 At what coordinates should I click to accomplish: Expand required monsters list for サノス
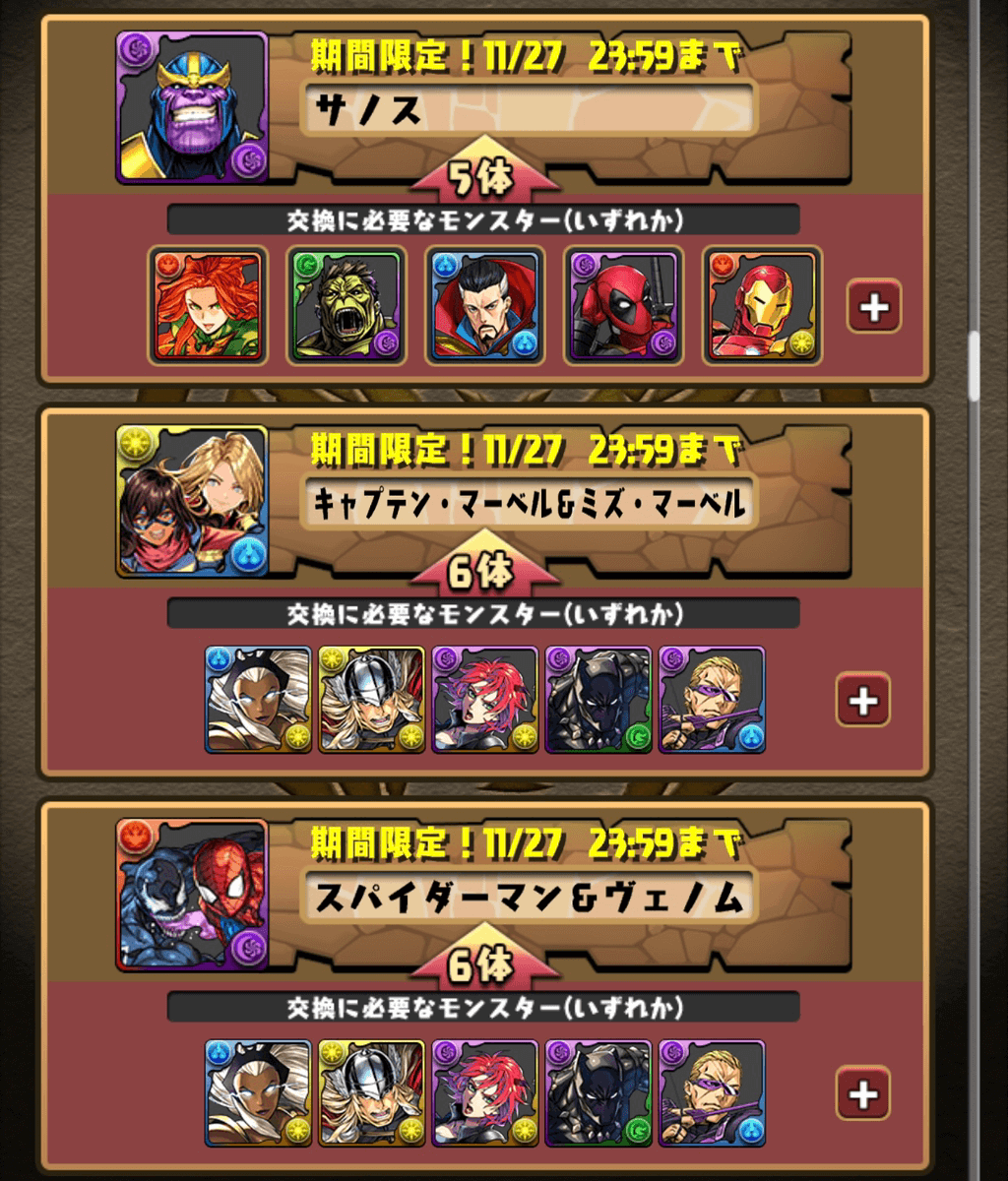[x=874, y=307]
